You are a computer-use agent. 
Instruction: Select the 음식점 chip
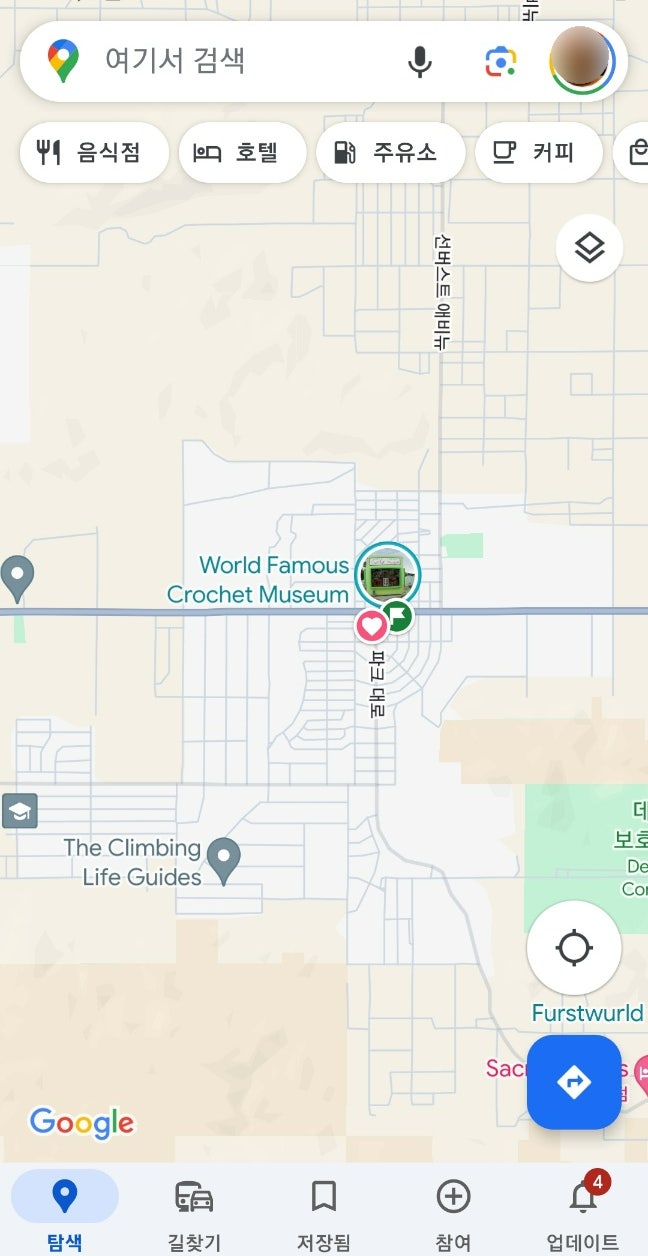93,153
